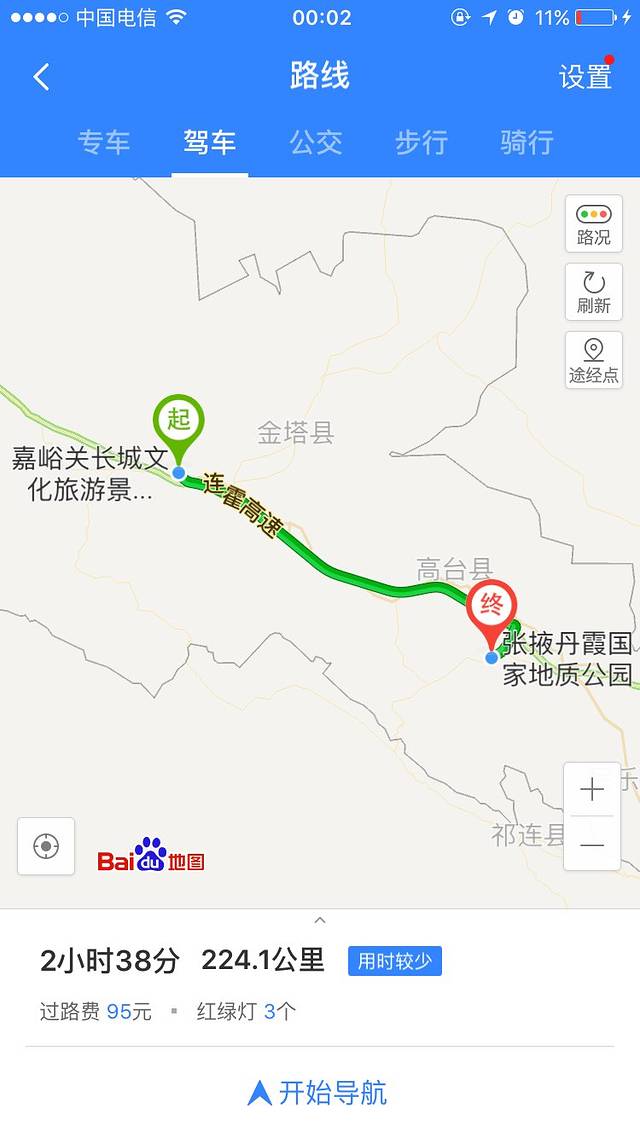Open 设置 in the top bar
Screen dimensions: 640x1138
[585, 77]
